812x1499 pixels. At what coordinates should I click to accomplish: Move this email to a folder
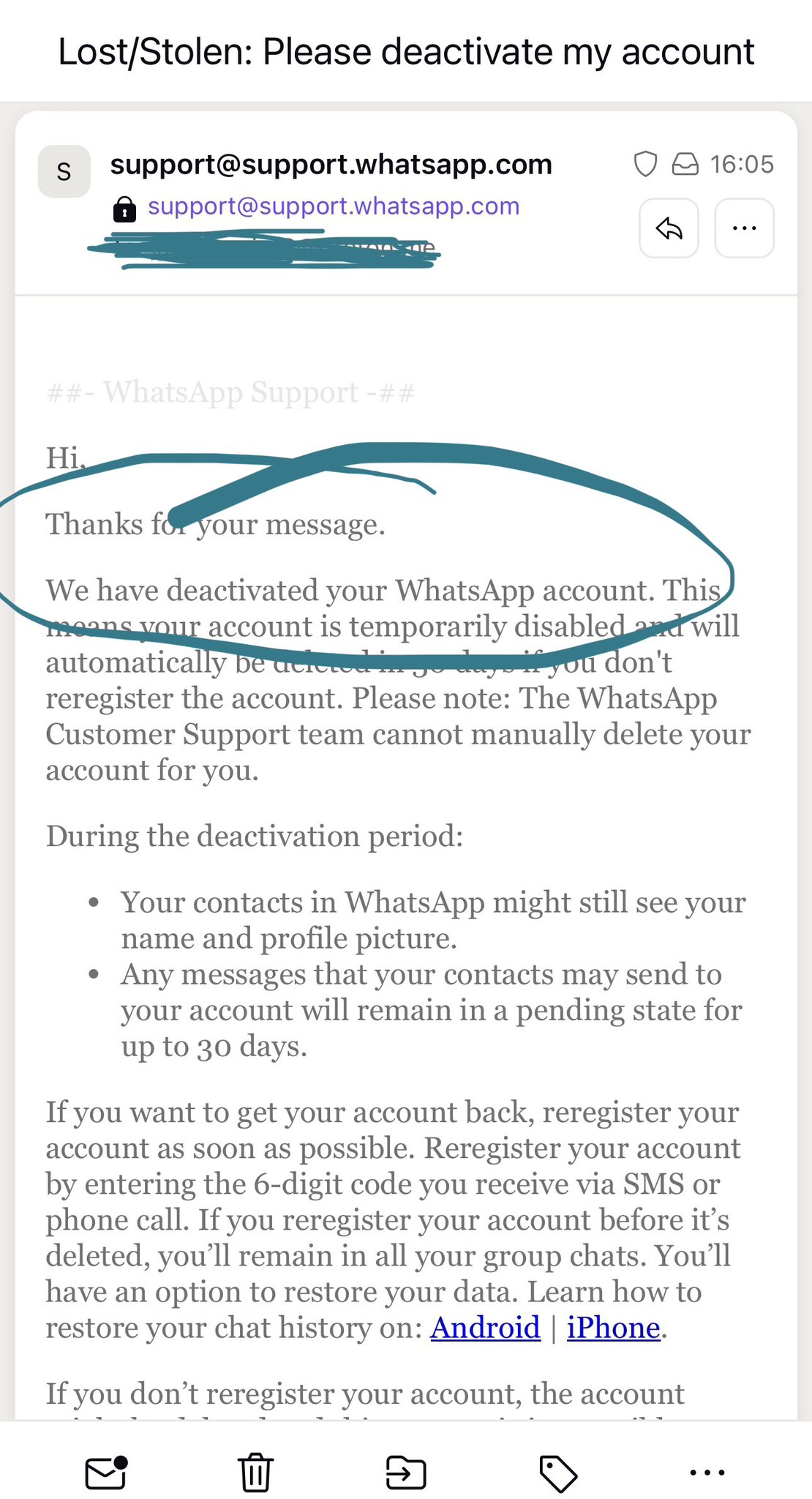click(x=406, y=1472)
